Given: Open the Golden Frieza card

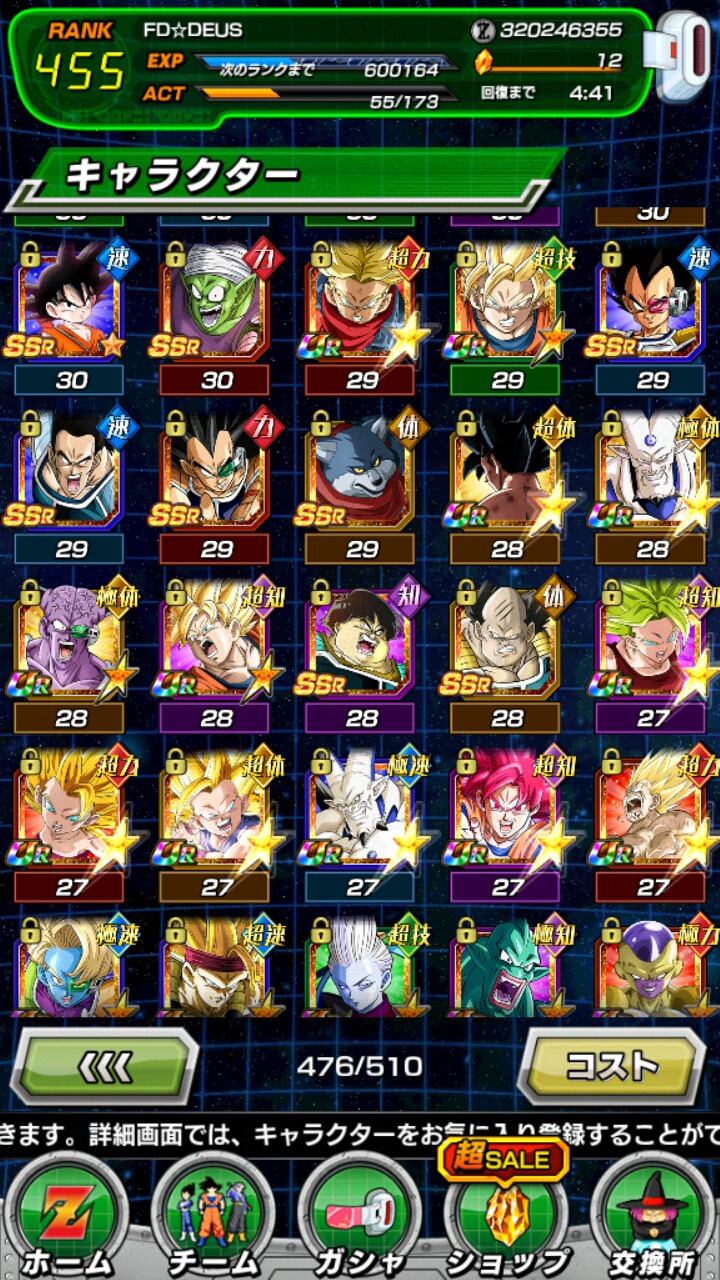Looking at the screenshot, I should point(651,970).
